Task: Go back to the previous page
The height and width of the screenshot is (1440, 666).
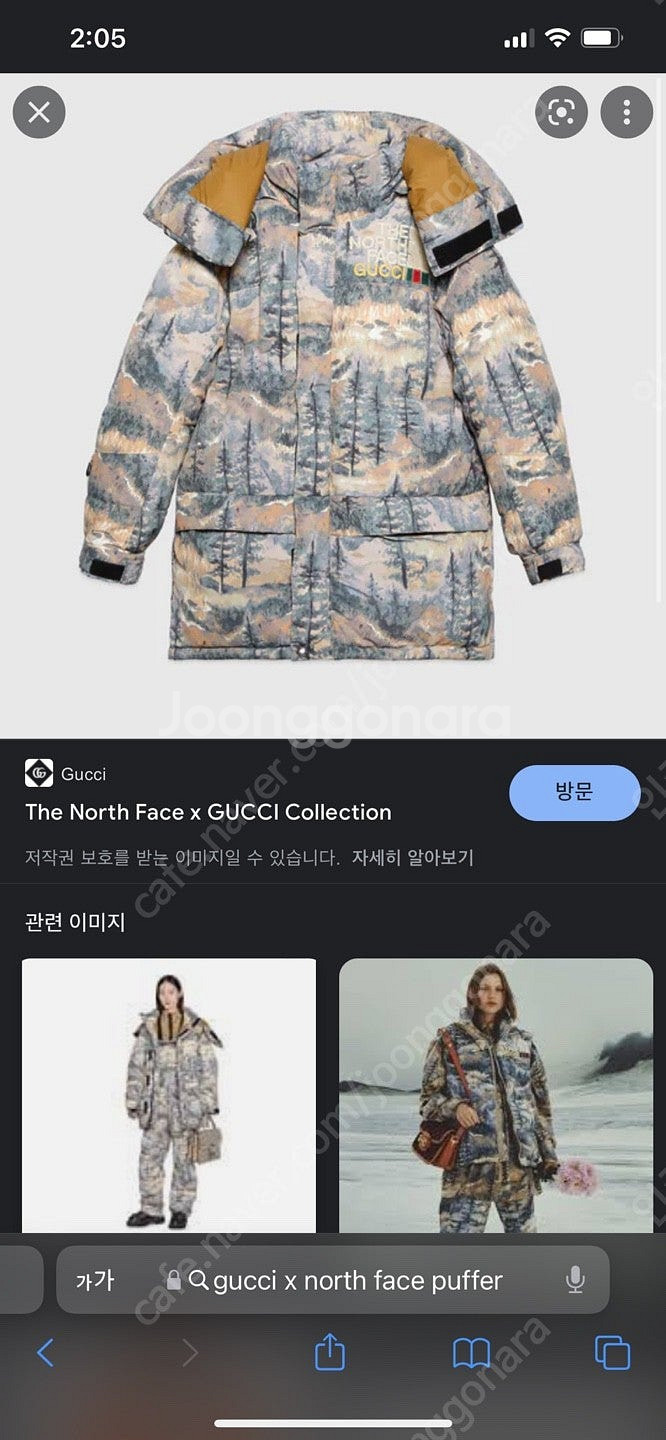Action: [x=45, y=1353]
